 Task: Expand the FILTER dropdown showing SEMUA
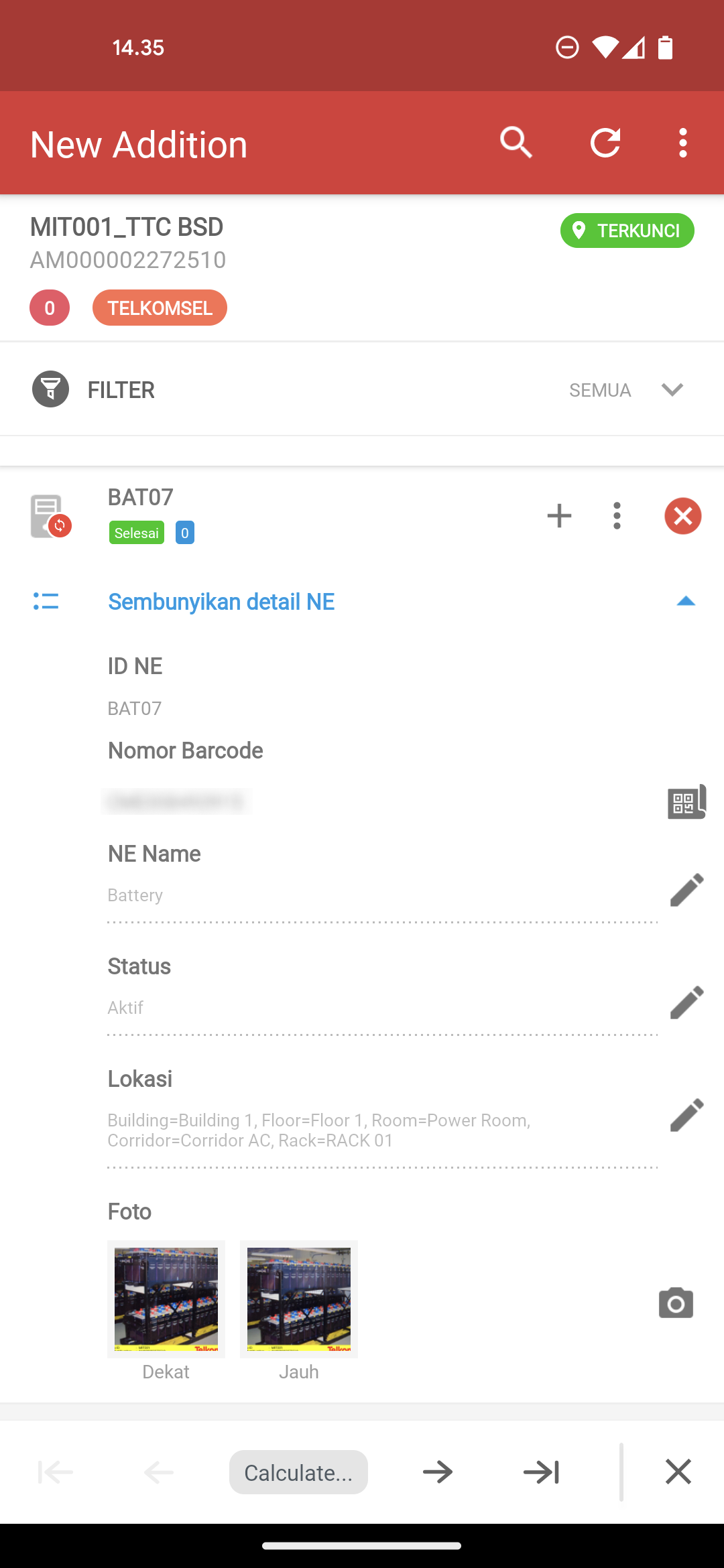click(x=362, y=390)
